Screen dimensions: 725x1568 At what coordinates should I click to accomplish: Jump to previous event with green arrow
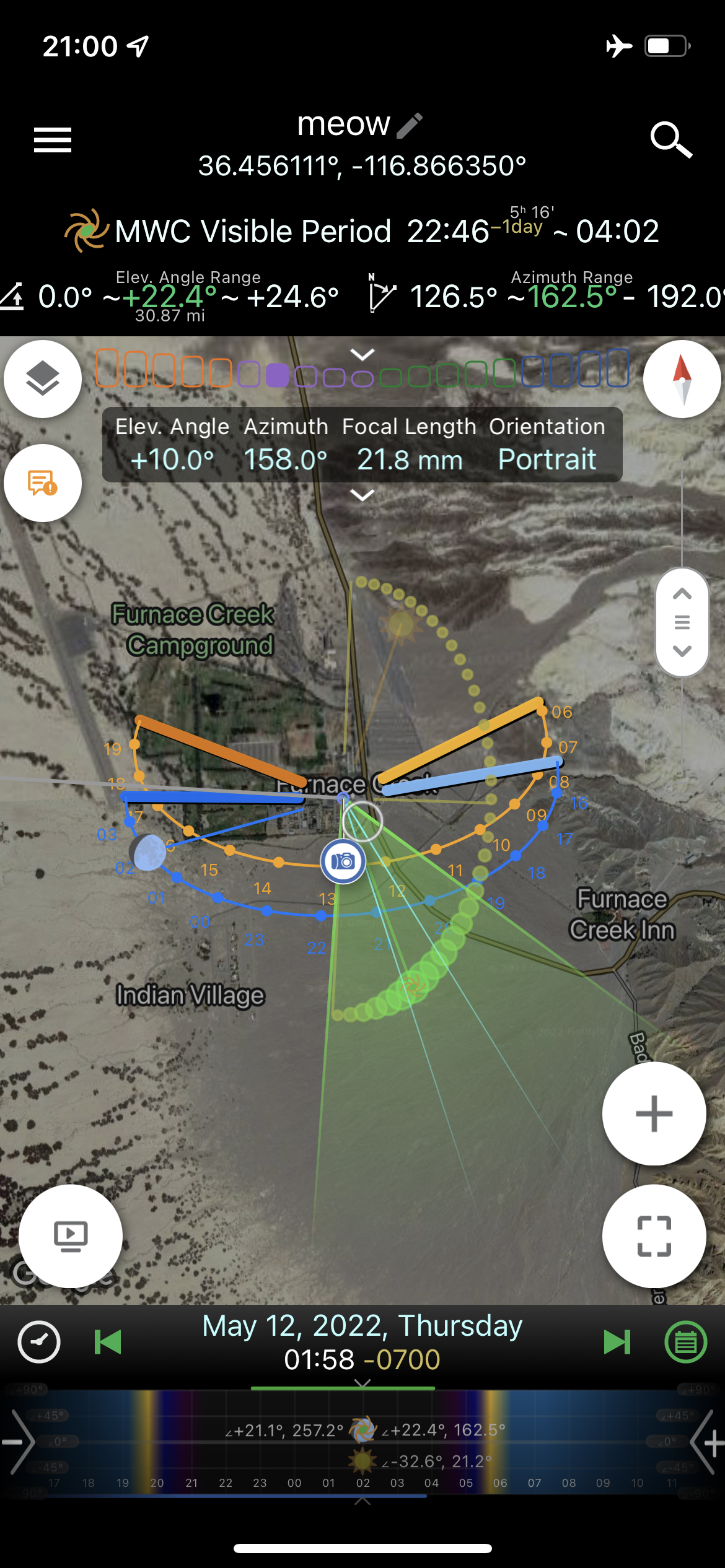(x=108, y=1342)
